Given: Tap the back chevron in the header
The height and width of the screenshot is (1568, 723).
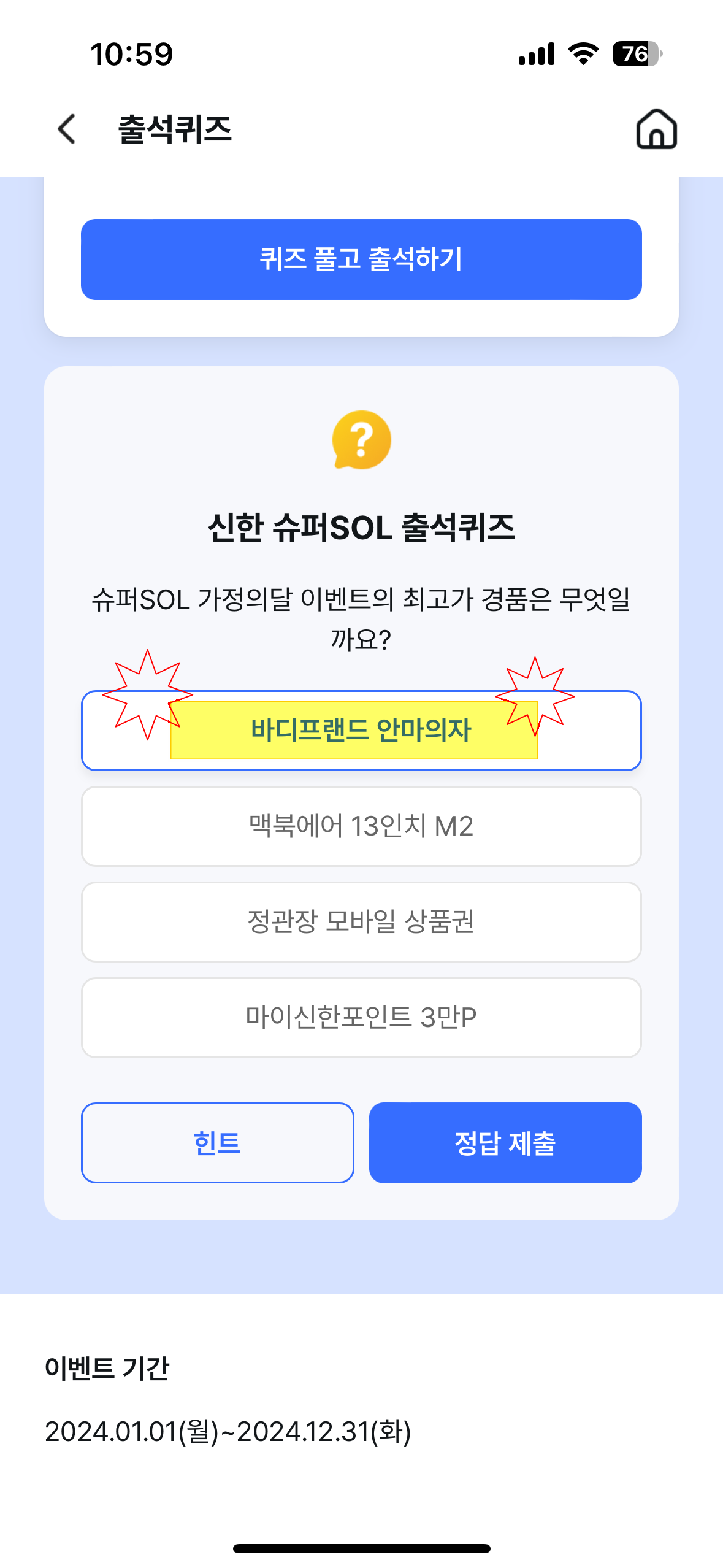Looking at the screenshot, I should pos(66,129).
